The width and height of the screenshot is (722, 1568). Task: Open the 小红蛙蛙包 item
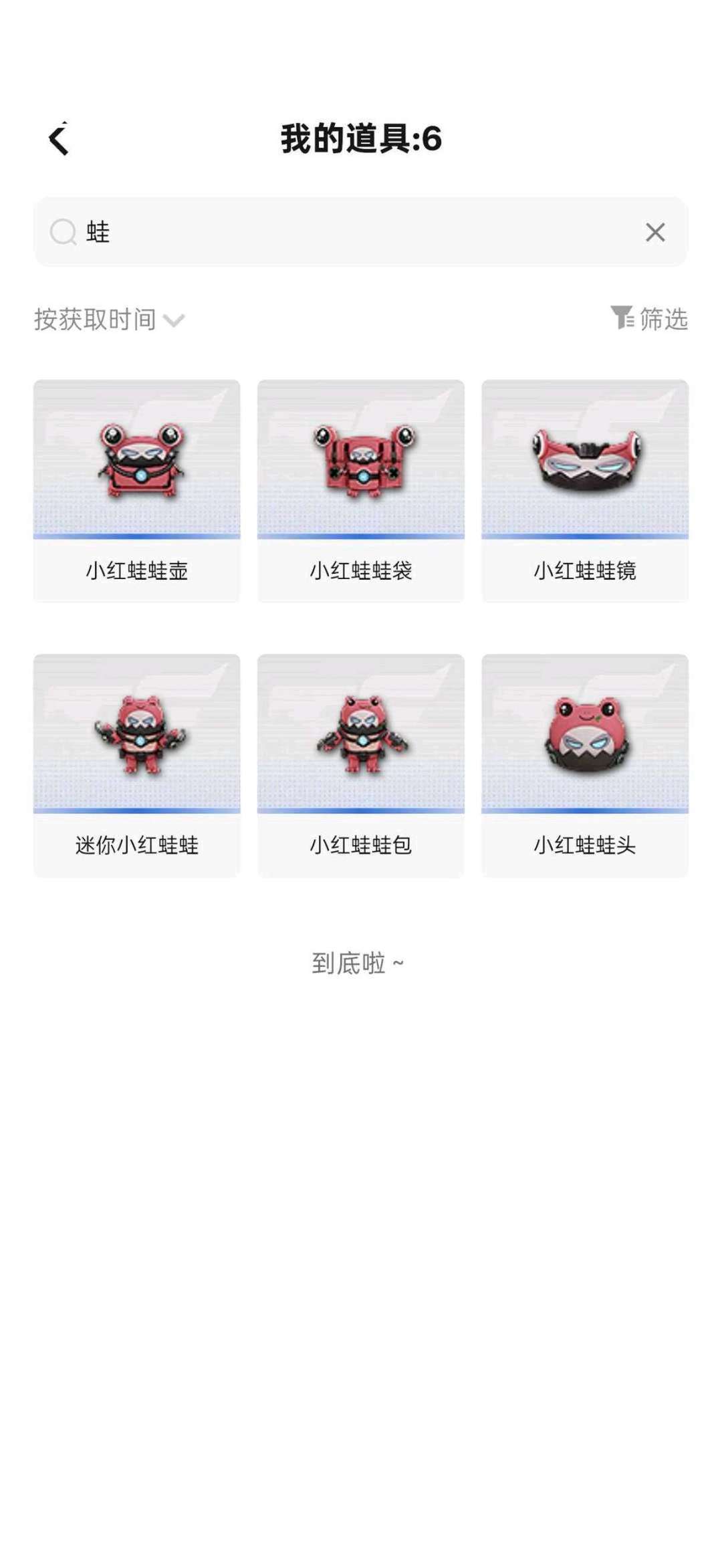click(x=361, y=765)
